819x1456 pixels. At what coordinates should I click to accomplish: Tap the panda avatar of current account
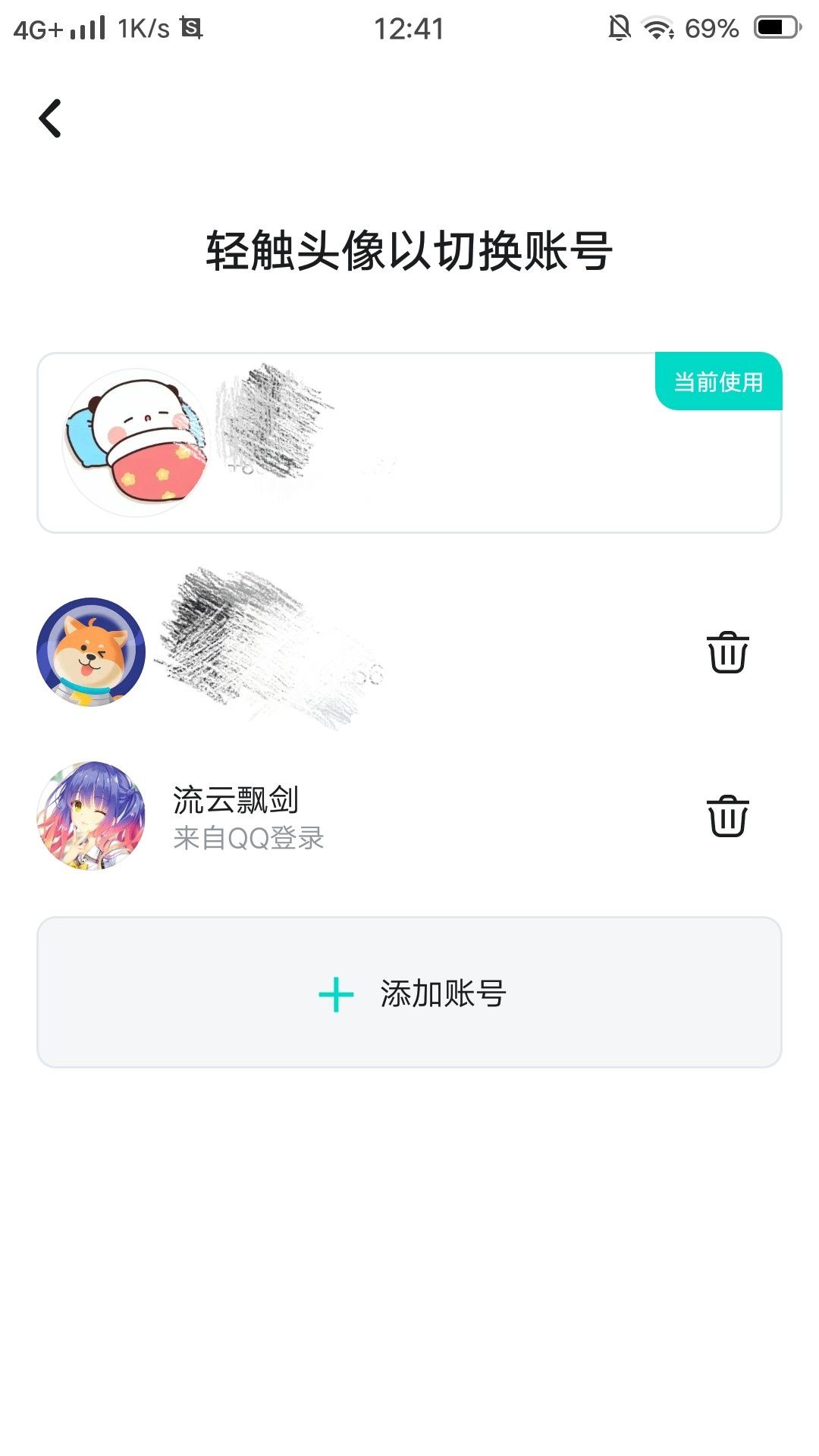point(136,443)
